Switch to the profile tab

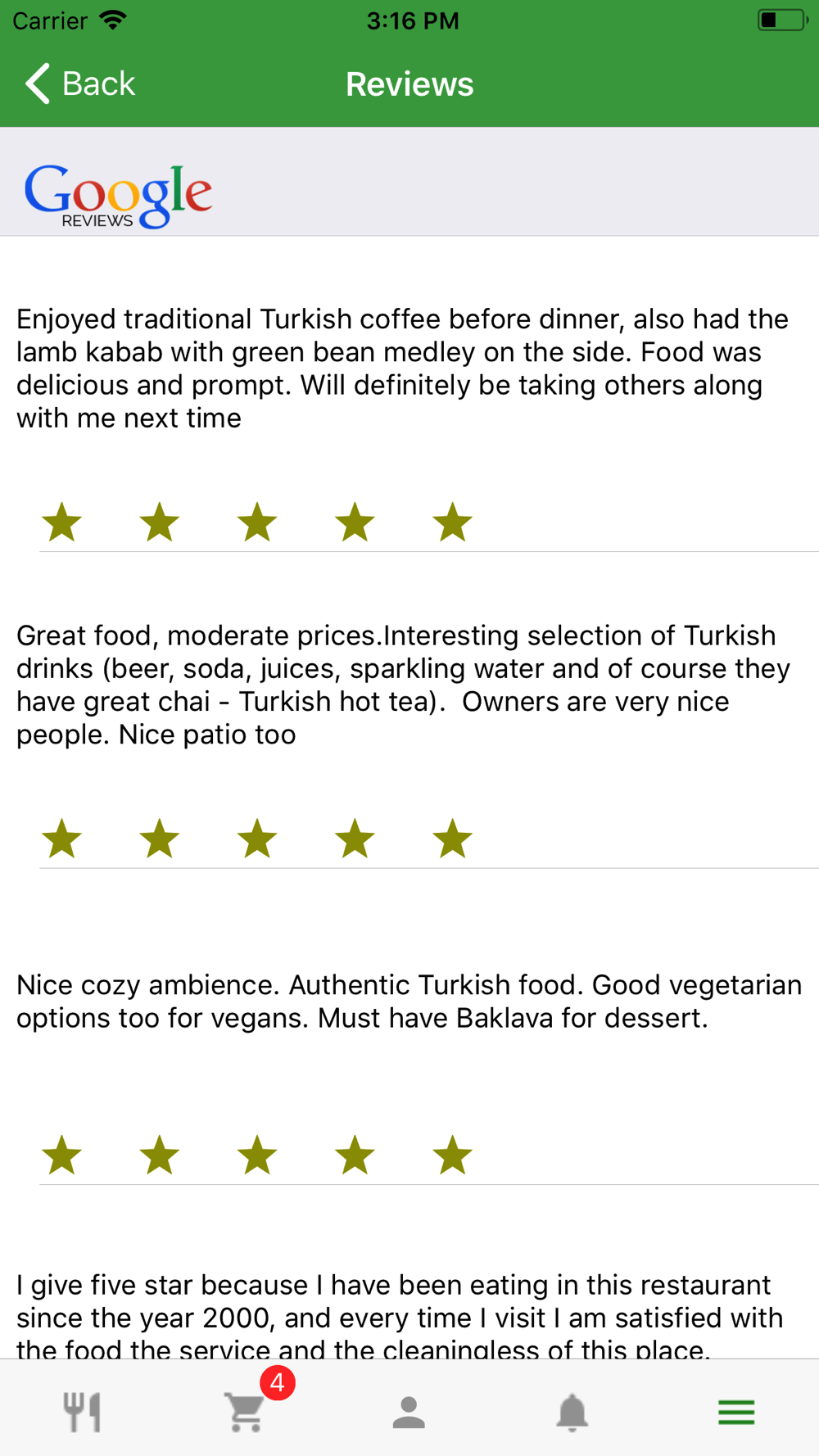pyautogui.click(x=409, y=1412)
